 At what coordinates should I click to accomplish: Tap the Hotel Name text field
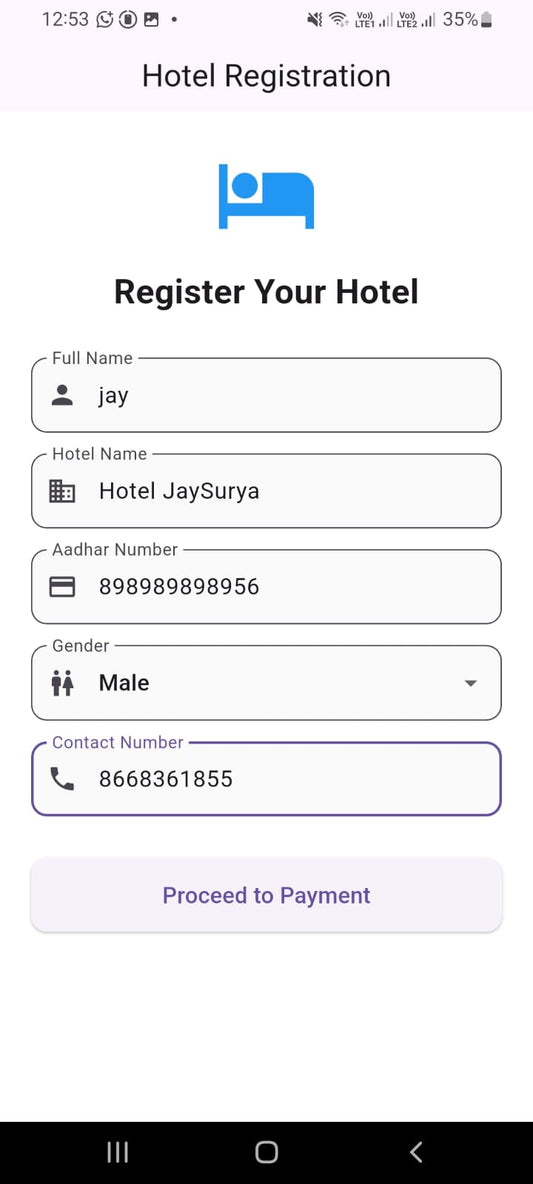click(266, 491)
